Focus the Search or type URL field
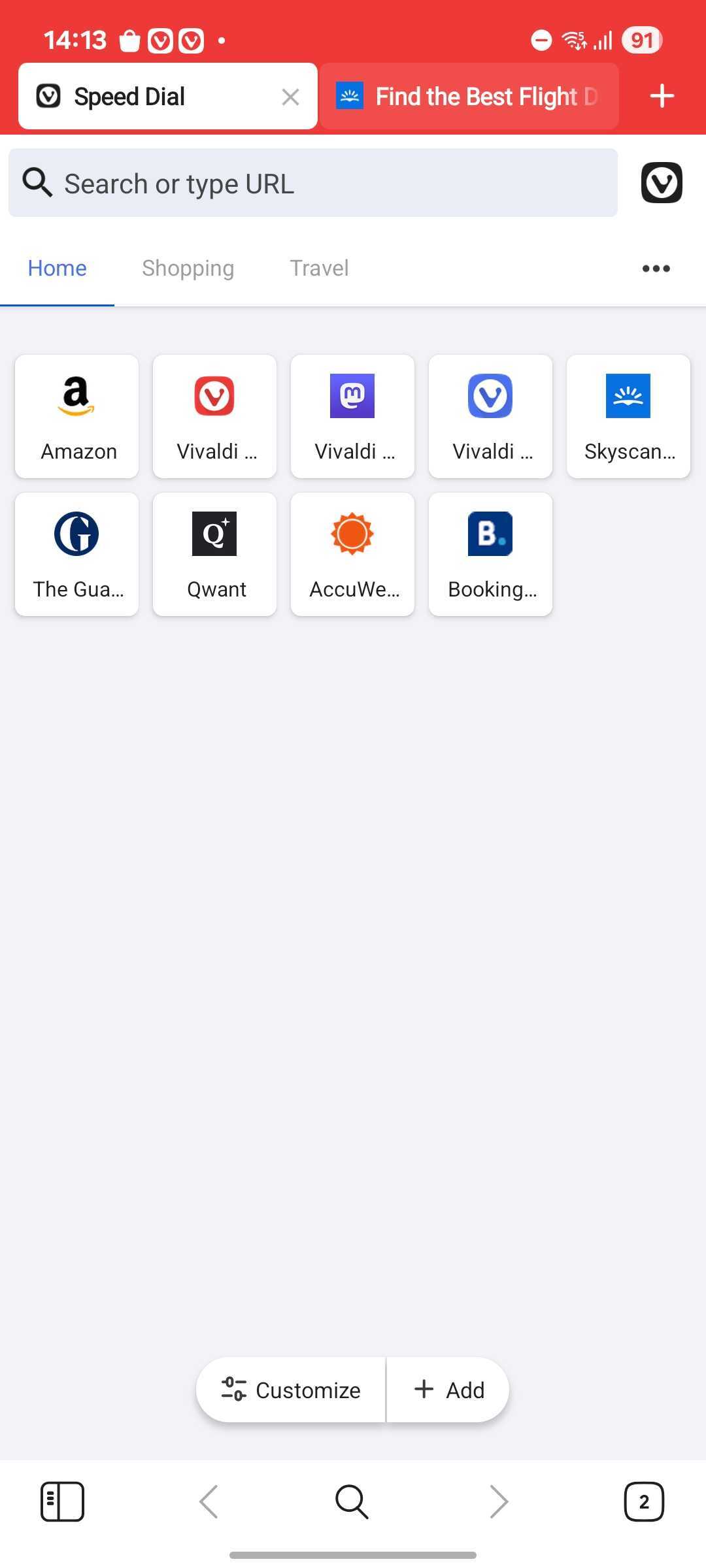 coord(312,184)
